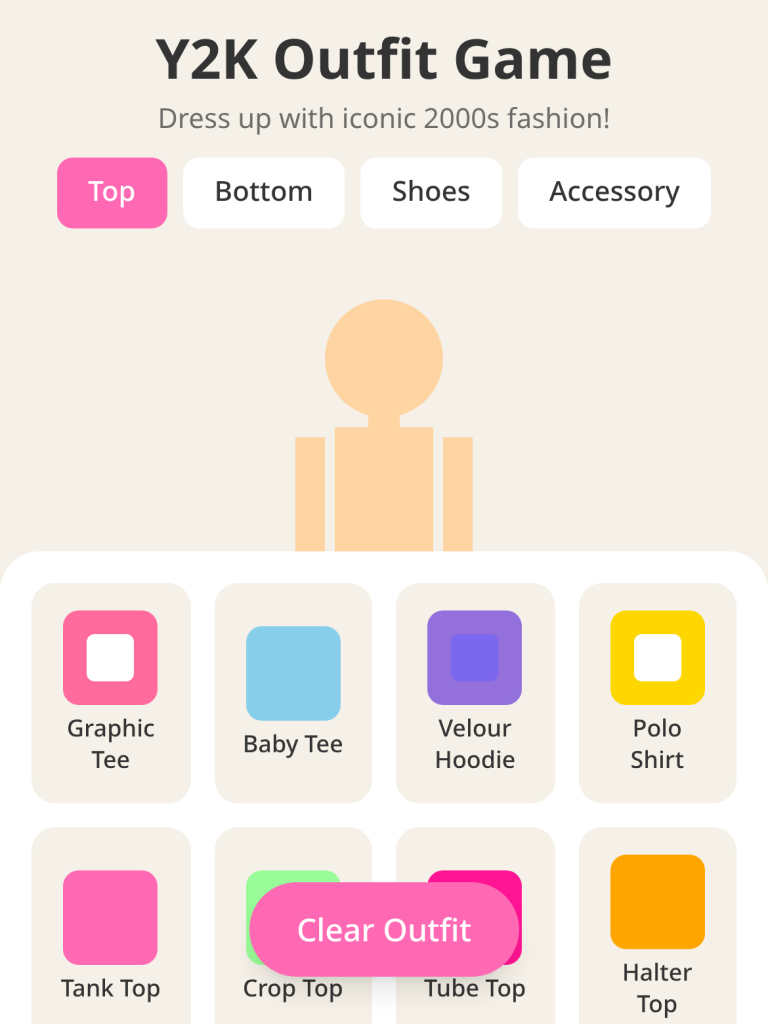Open the Shoes category tab
Screen dimensions: 768x1024
point(431,193)
